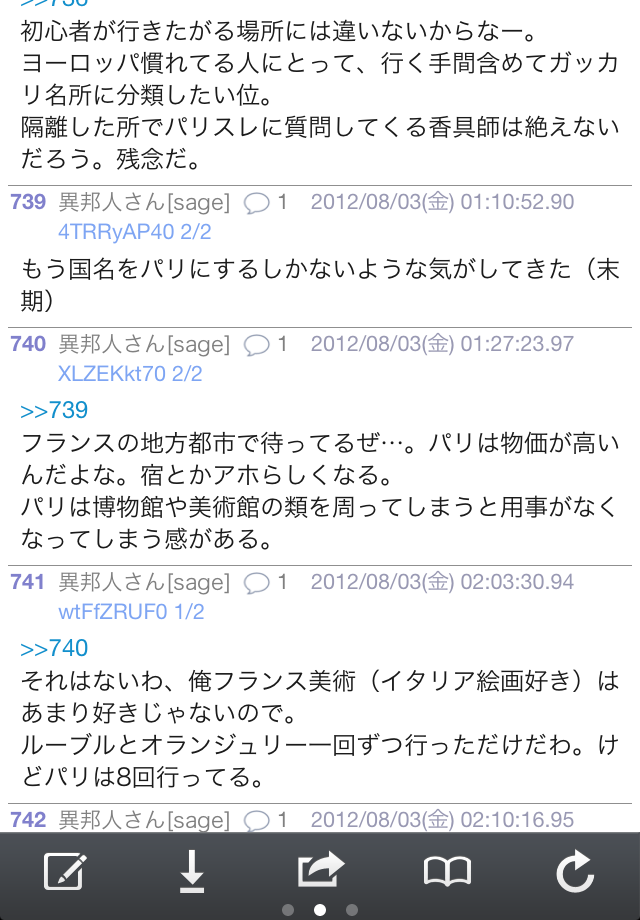The height and width of the screenshot is (920, 640).
Task: Open post number 742 menu
Action: 28,821
